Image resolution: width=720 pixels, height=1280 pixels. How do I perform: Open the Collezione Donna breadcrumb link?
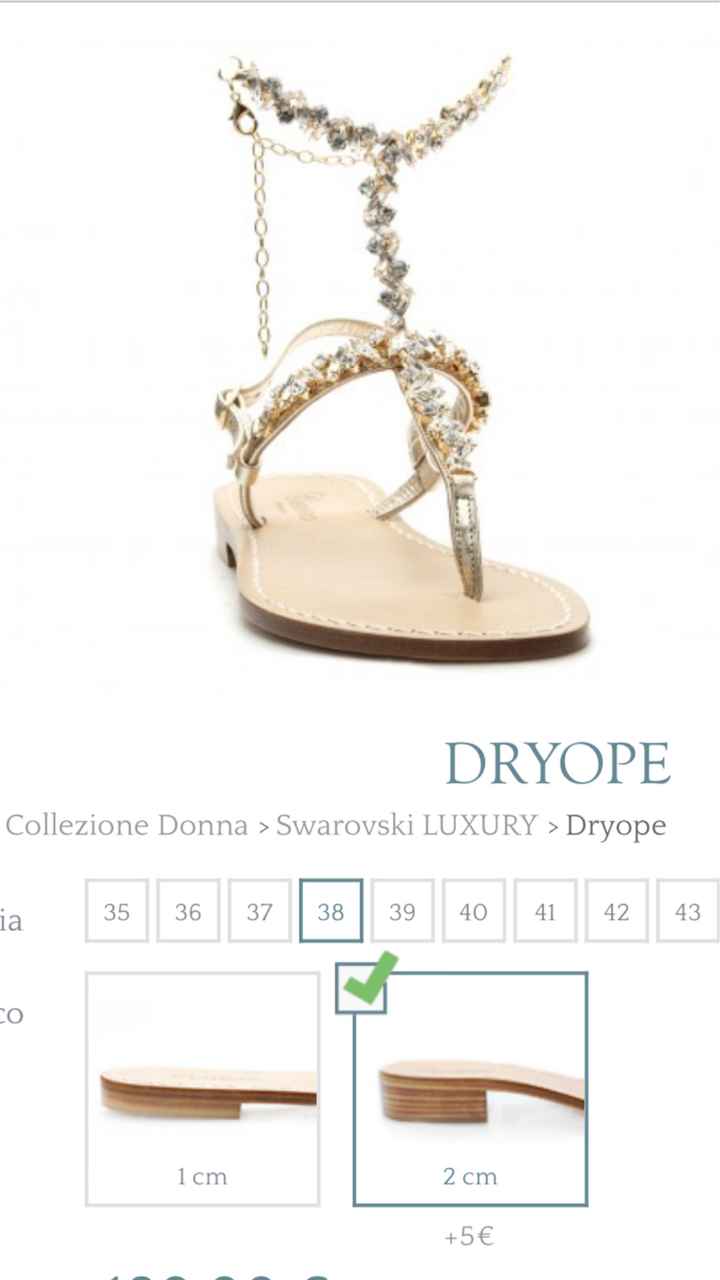pyautogui.click(x=127, y=826)
